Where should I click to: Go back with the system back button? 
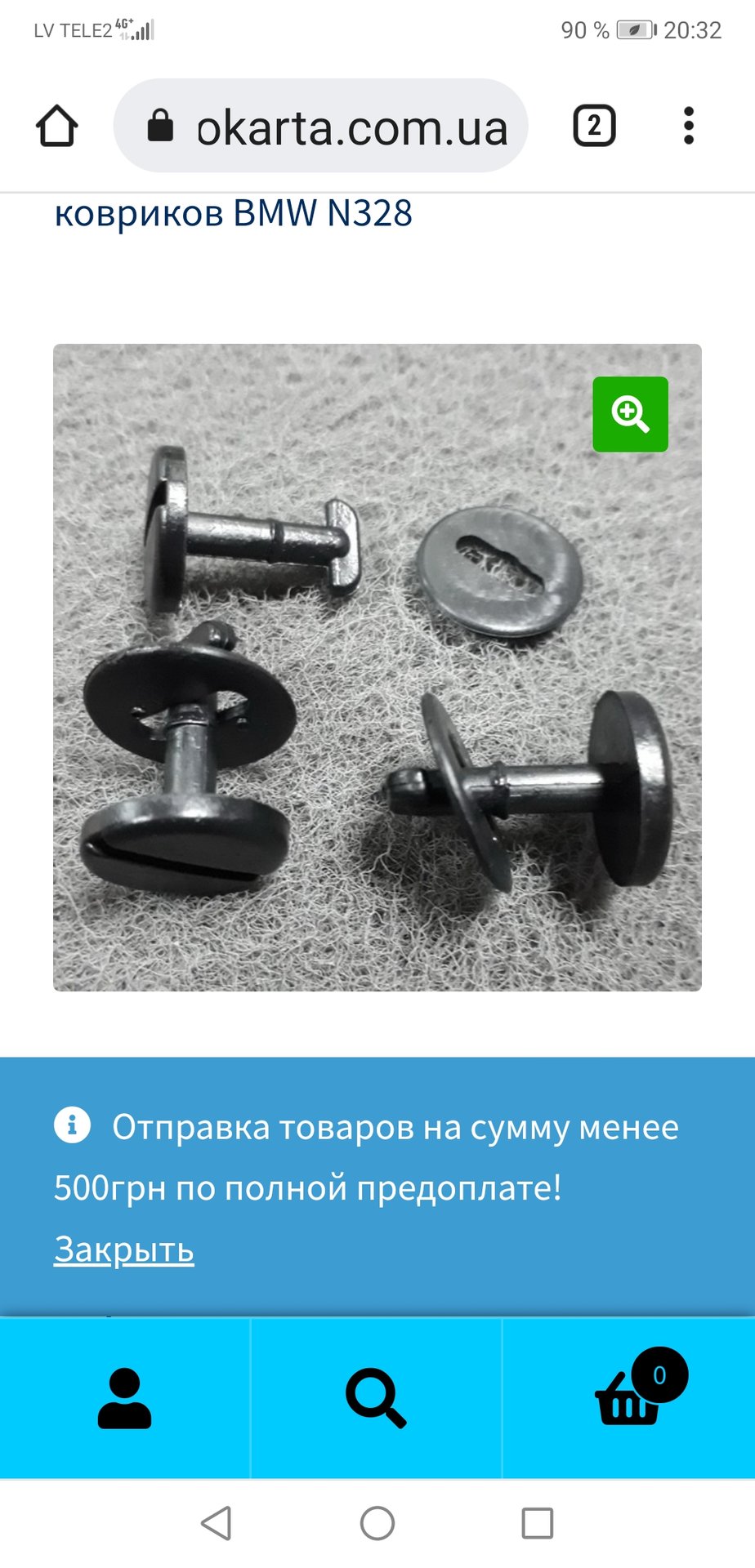pyautogui.click(x=217, y=1523)
